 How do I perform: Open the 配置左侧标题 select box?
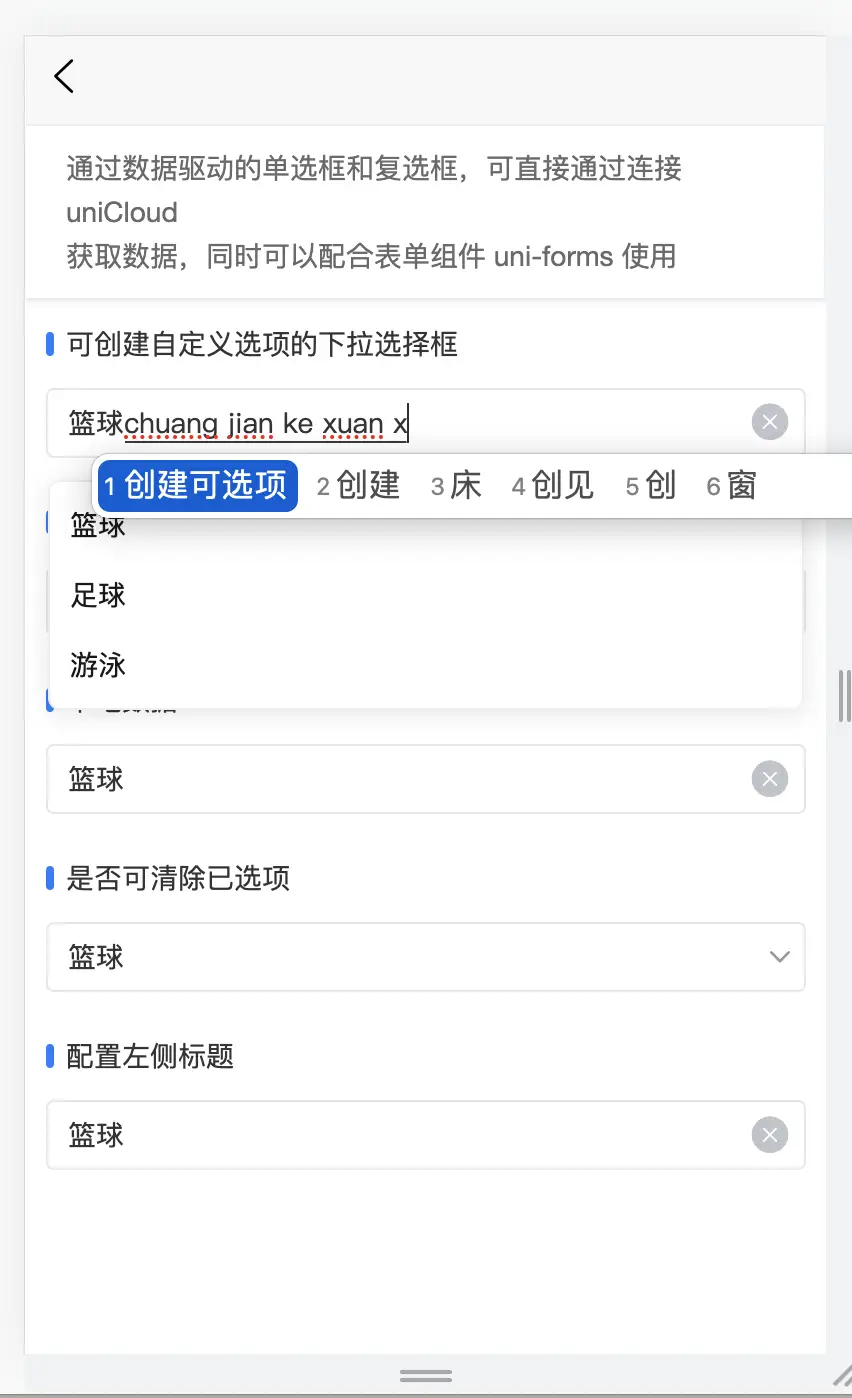400,1135
